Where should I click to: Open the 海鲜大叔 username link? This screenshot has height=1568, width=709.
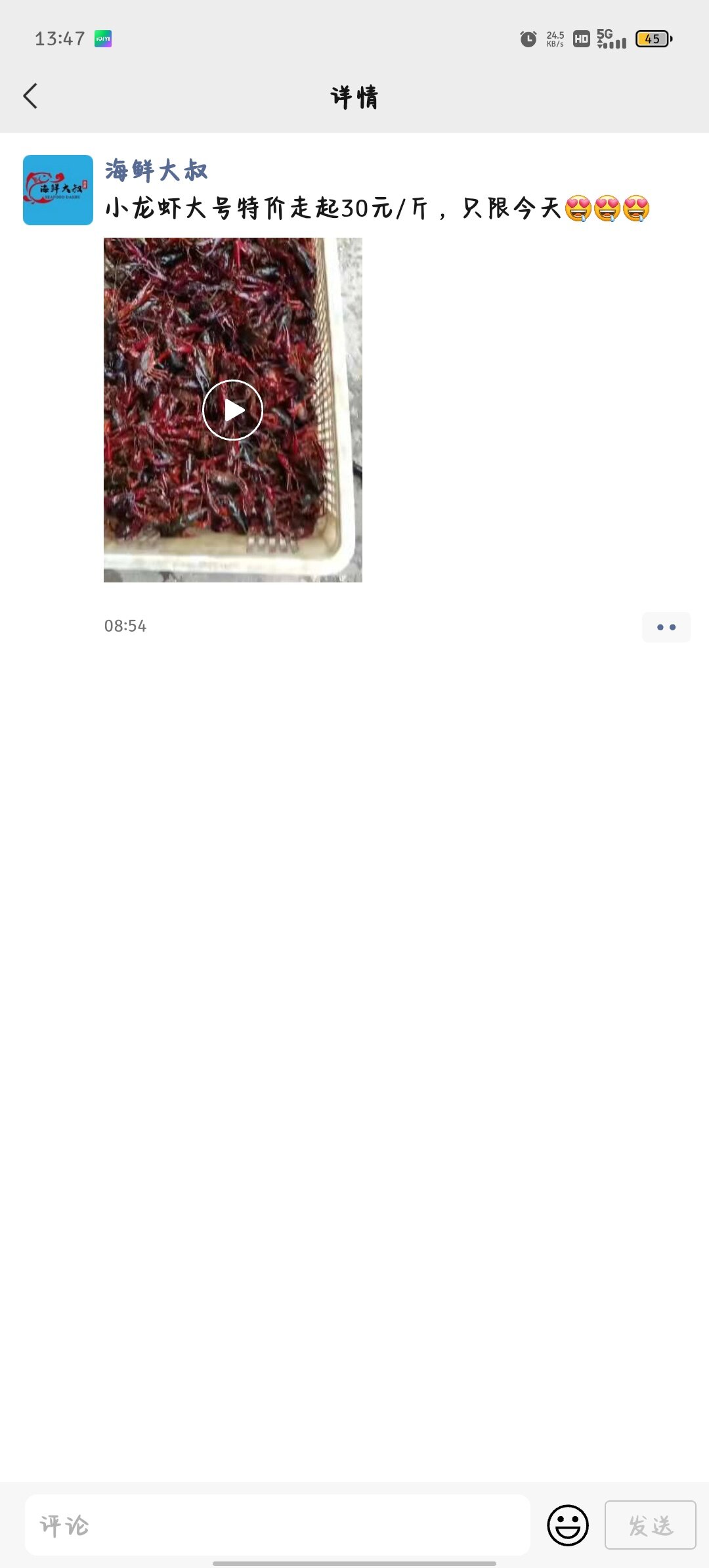[x=156, y=171]
